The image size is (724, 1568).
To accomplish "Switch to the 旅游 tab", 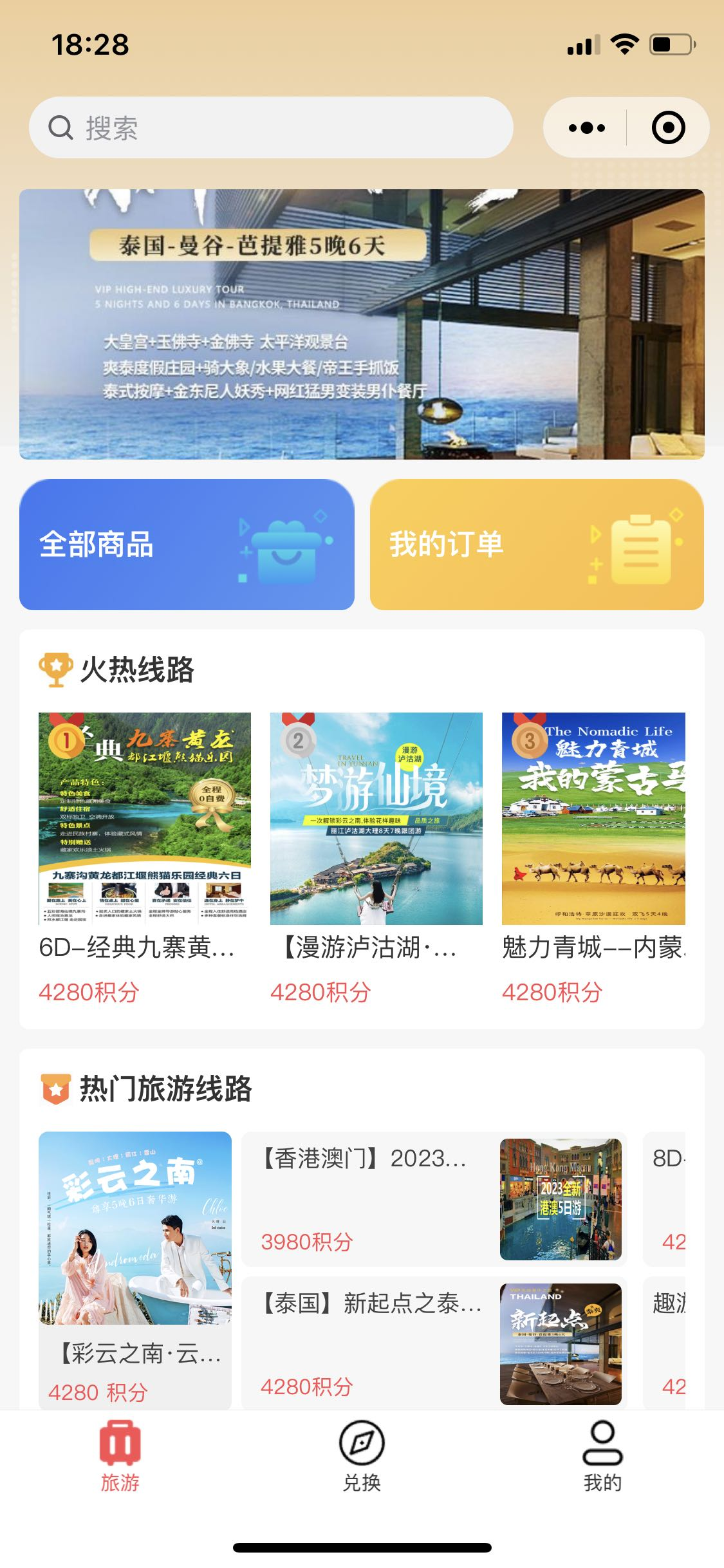I will (x=120, y=1457).
